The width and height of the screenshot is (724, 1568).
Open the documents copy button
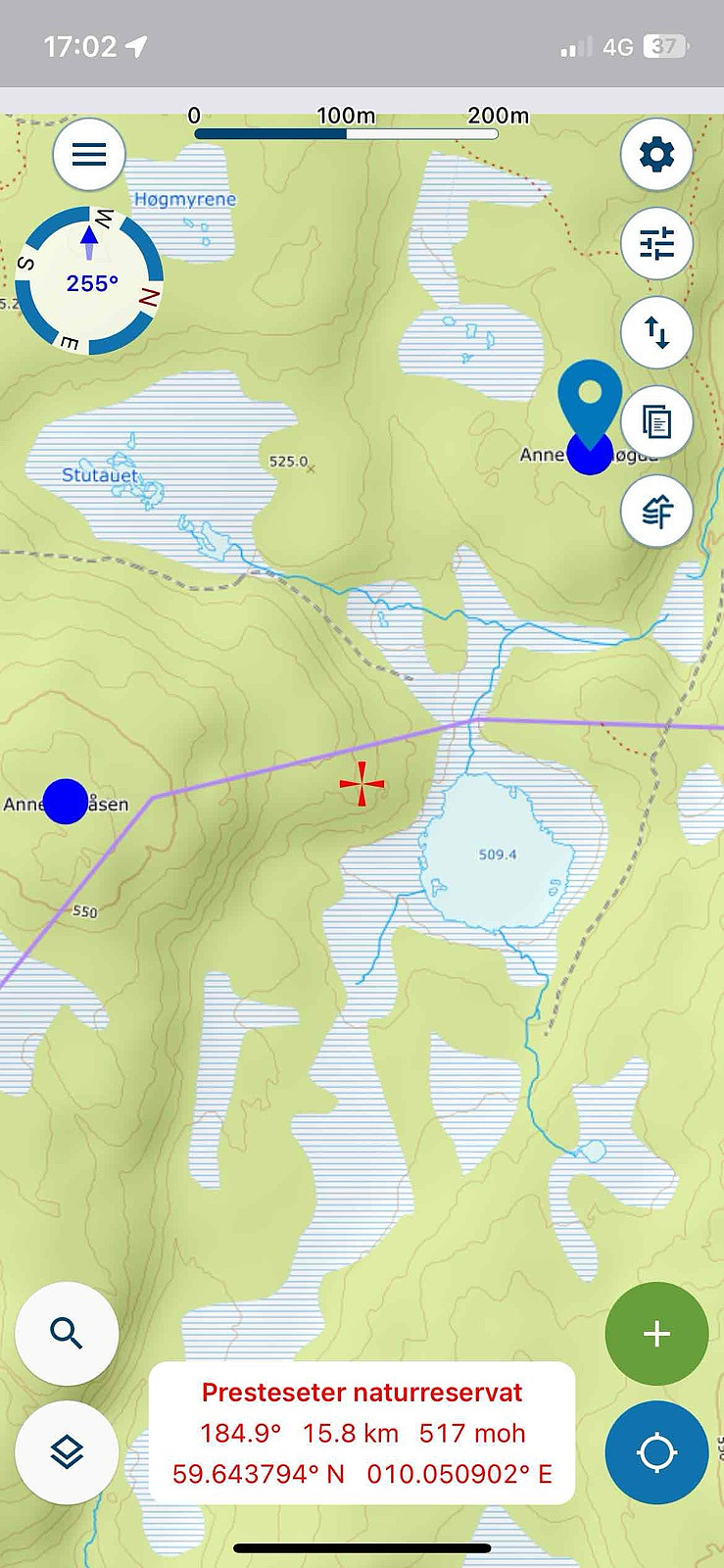point(656,421)
